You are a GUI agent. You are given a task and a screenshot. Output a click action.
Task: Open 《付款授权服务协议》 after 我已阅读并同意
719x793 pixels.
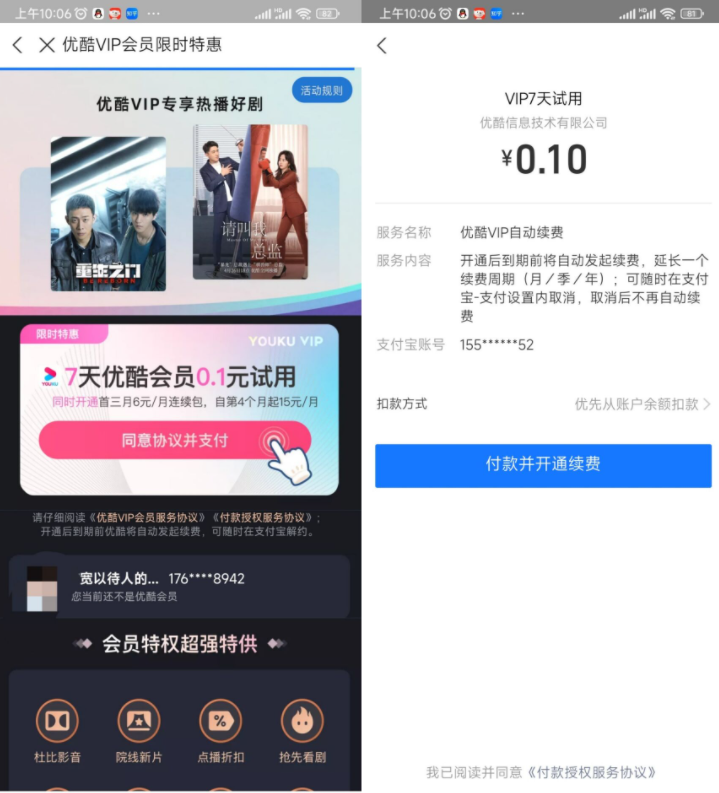pos(590,772)
